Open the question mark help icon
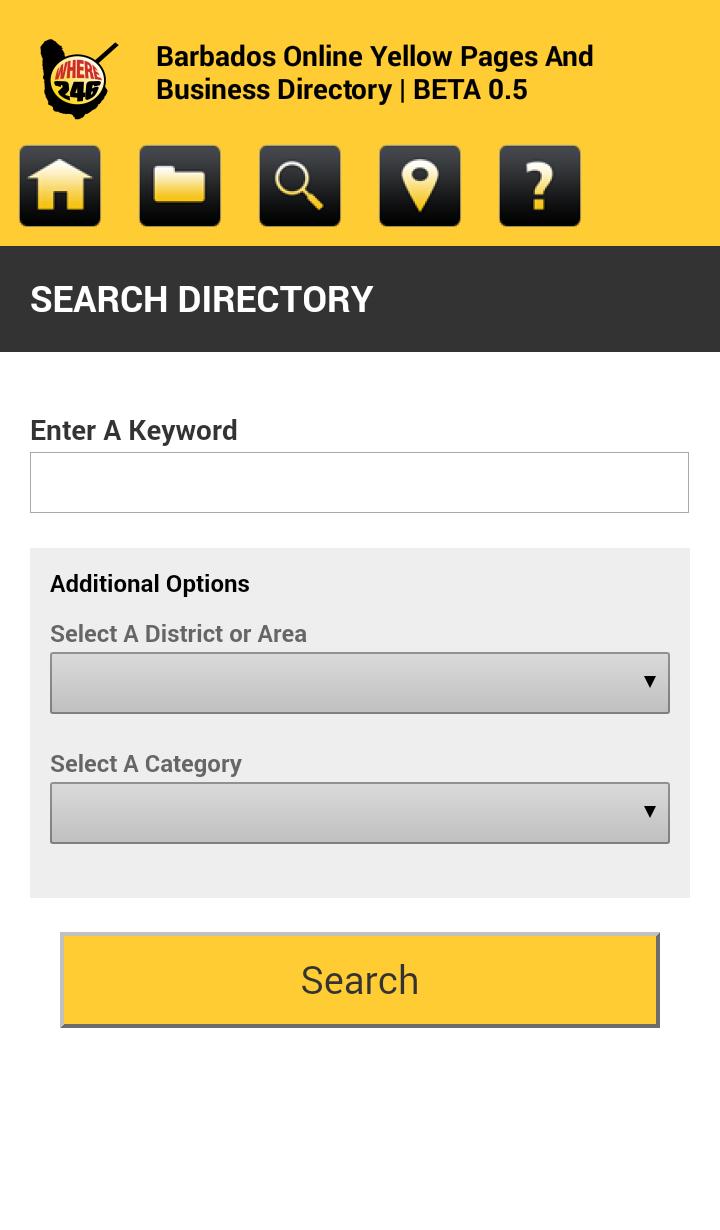720x1230 pixels. pyautogui.click(x=540, y=186)
